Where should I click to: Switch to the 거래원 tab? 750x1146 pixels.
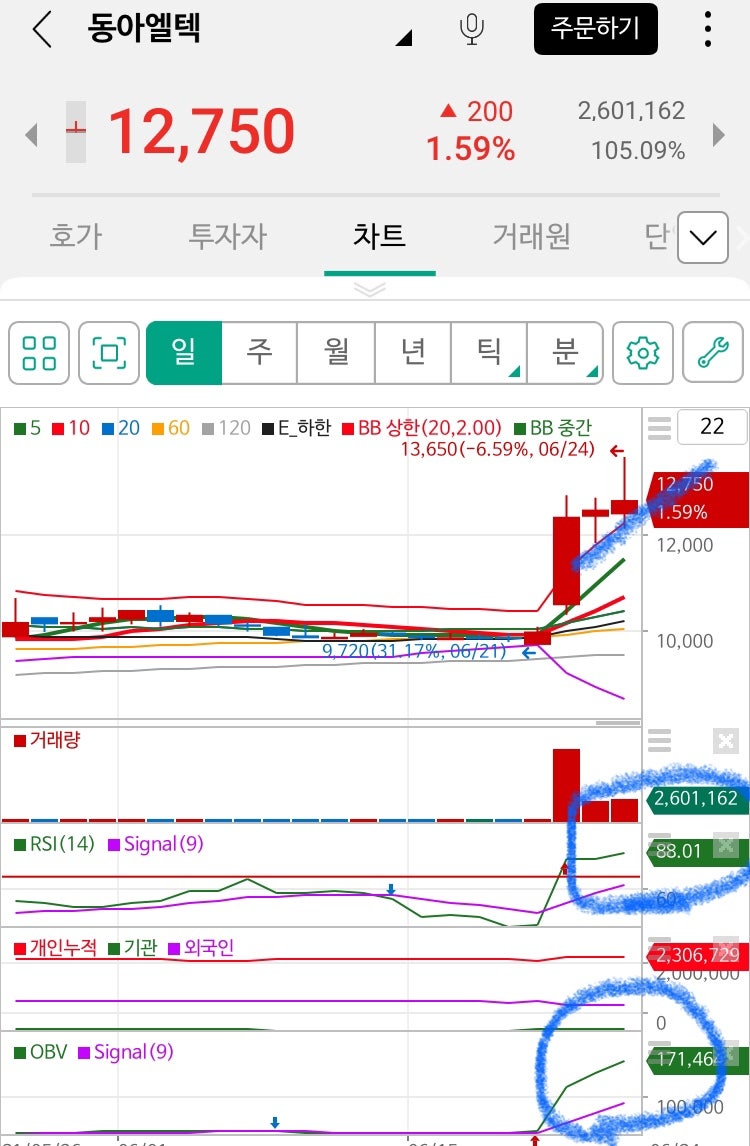point(530,237)
